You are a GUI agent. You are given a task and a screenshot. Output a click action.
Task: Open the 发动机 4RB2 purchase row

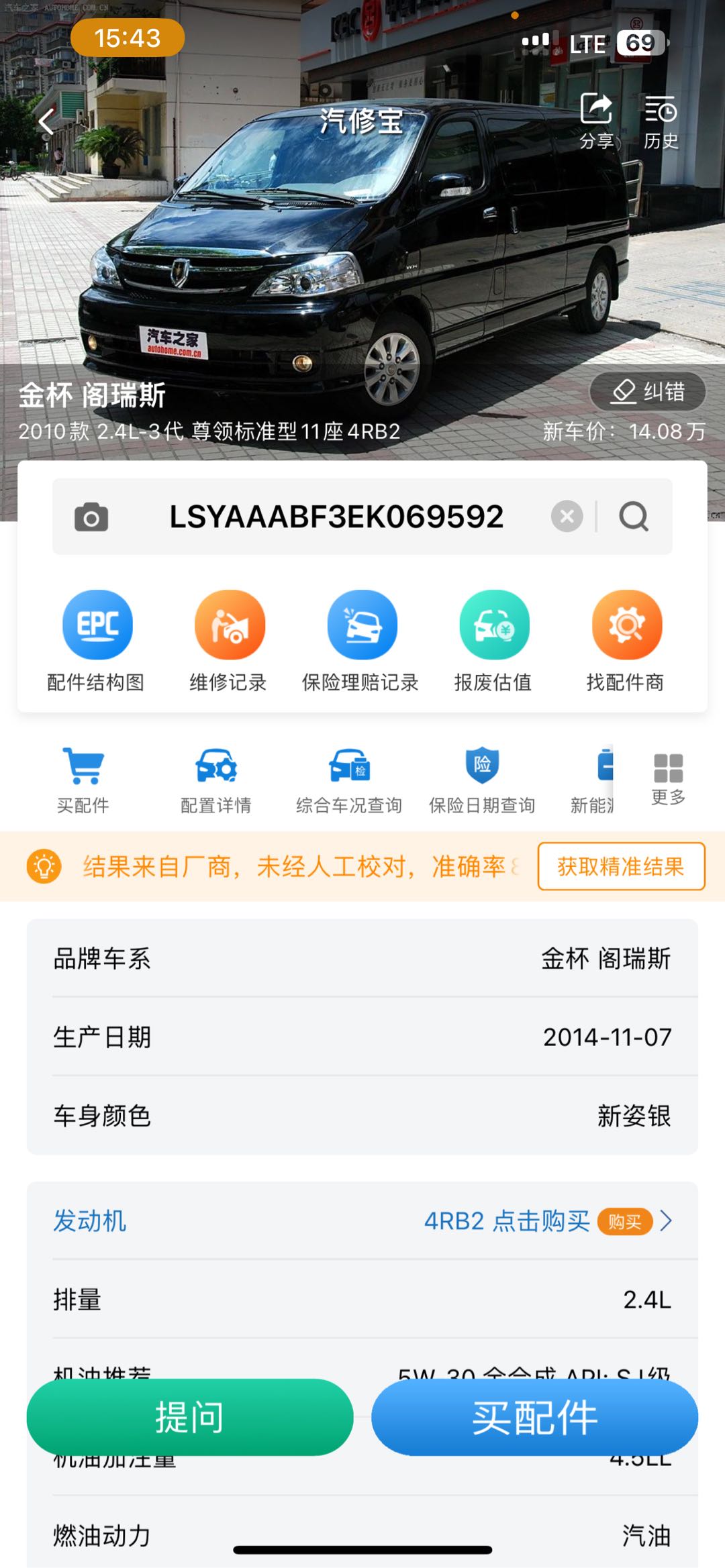click(362, 1221)
